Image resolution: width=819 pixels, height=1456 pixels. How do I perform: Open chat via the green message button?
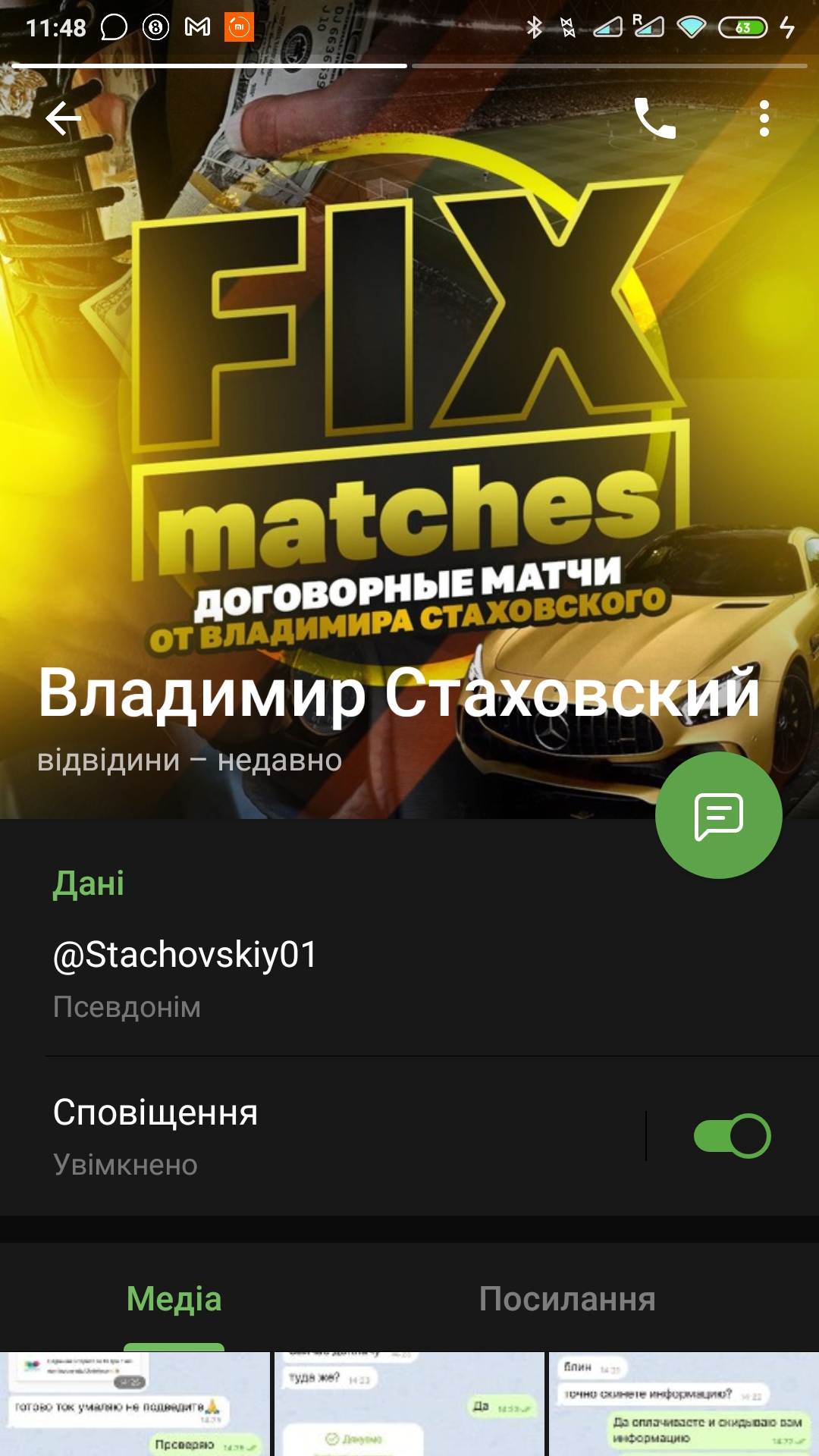719,815
